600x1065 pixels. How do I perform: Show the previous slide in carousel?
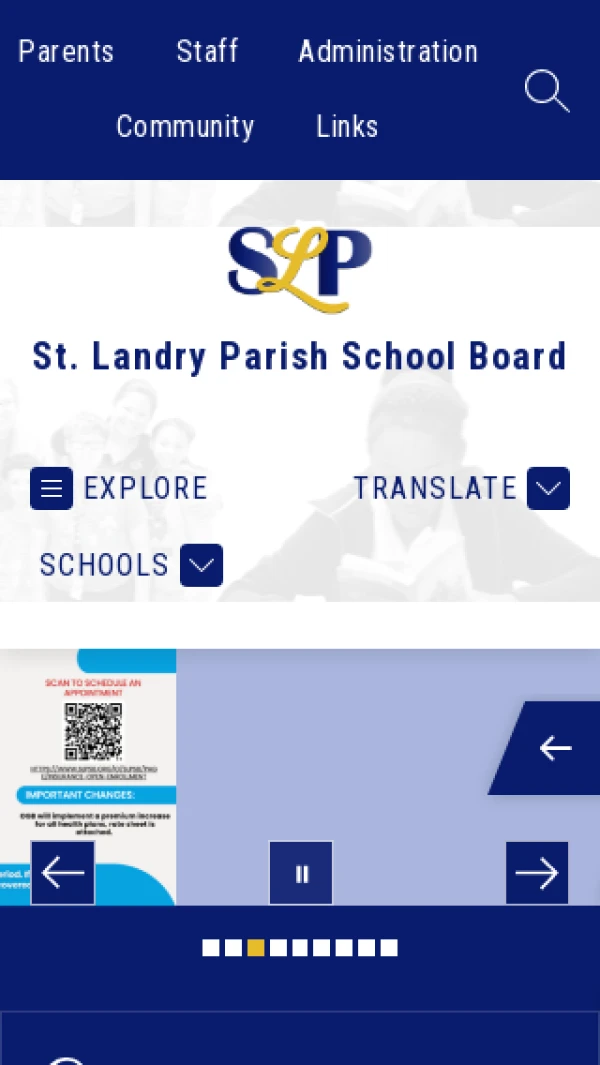(x=63, y=873)
